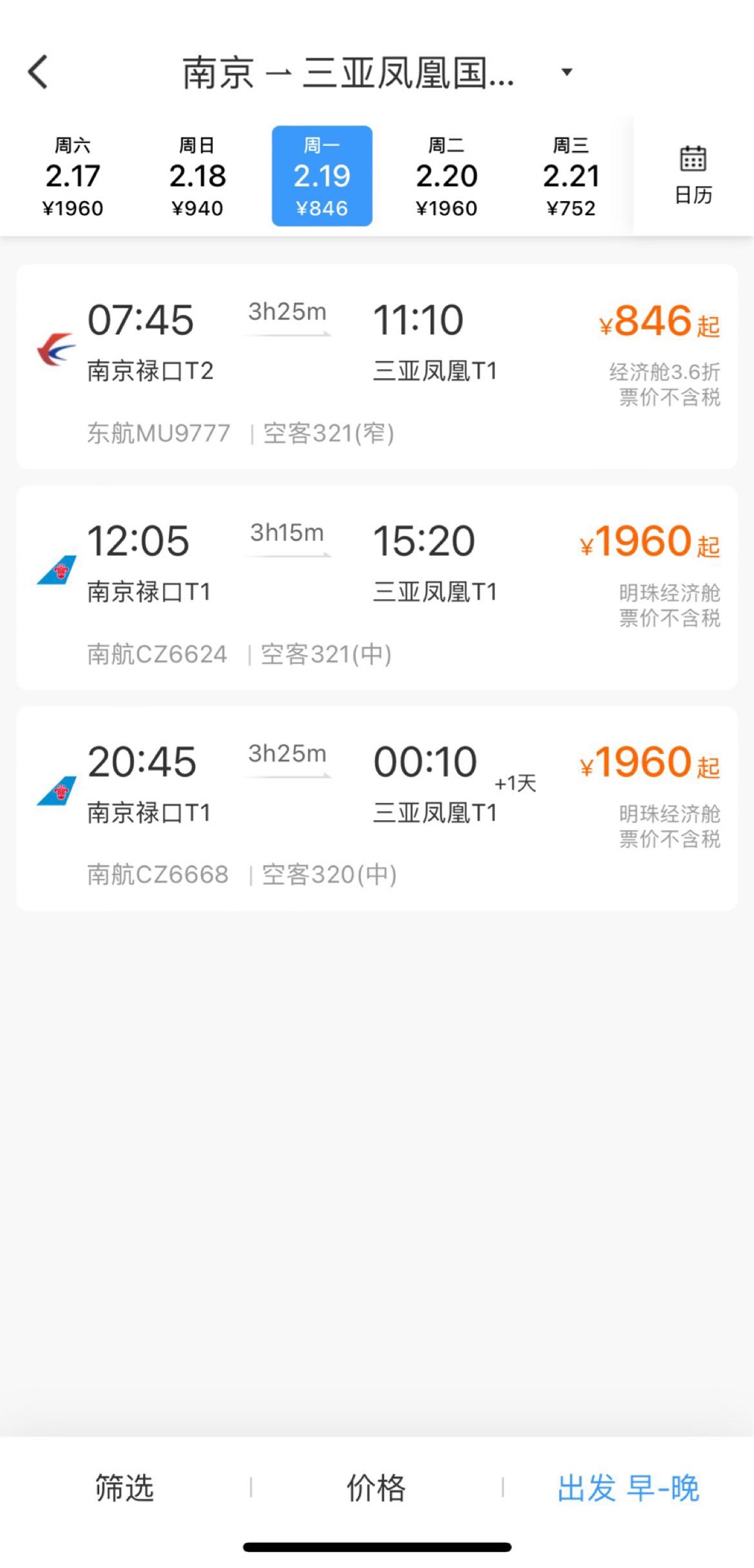Open the 日历 calendar picker
Image resolution: width=754 pixels, height=1568 pixels.
693,177
